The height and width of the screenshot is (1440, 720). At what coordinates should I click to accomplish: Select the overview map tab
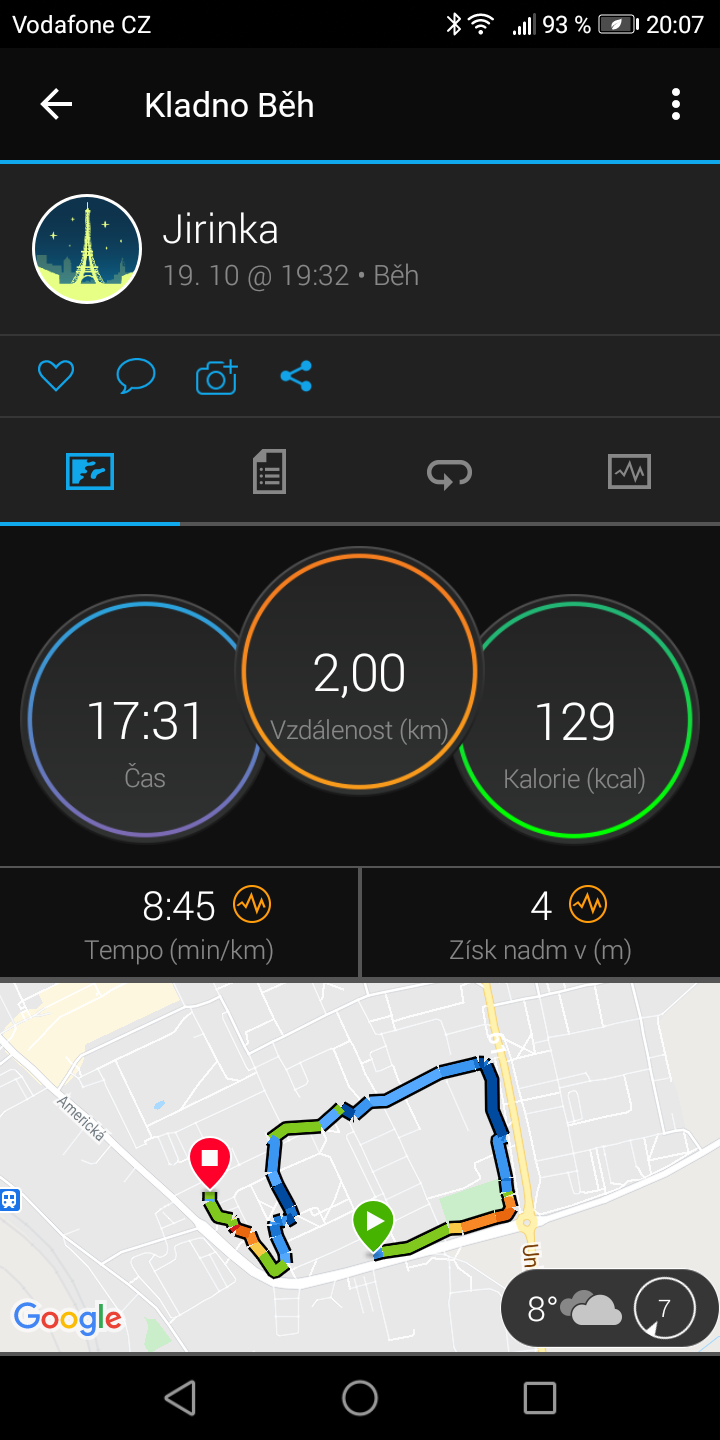point(90,471)
